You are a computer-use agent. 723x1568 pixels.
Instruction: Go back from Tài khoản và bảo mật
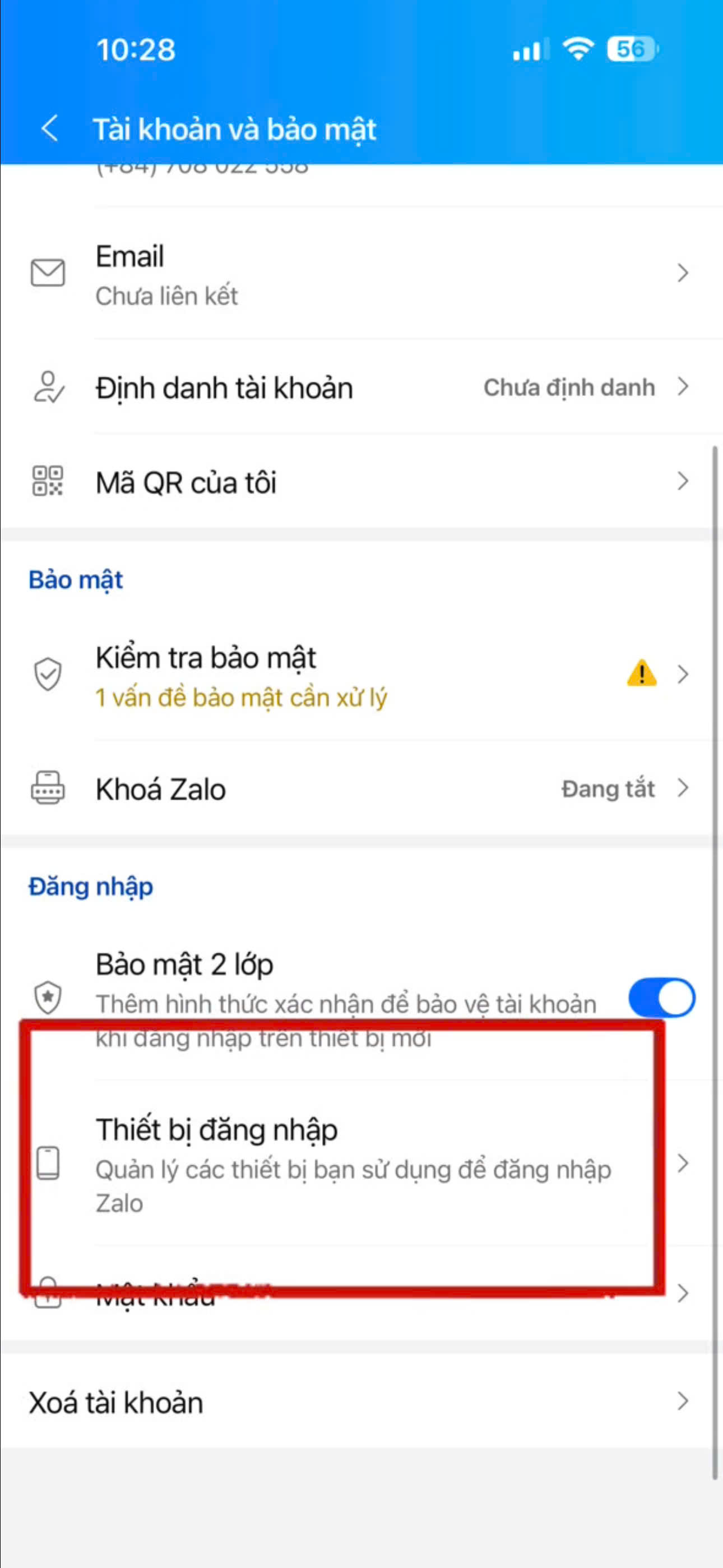pyautogui.click(x=50, y=128)
